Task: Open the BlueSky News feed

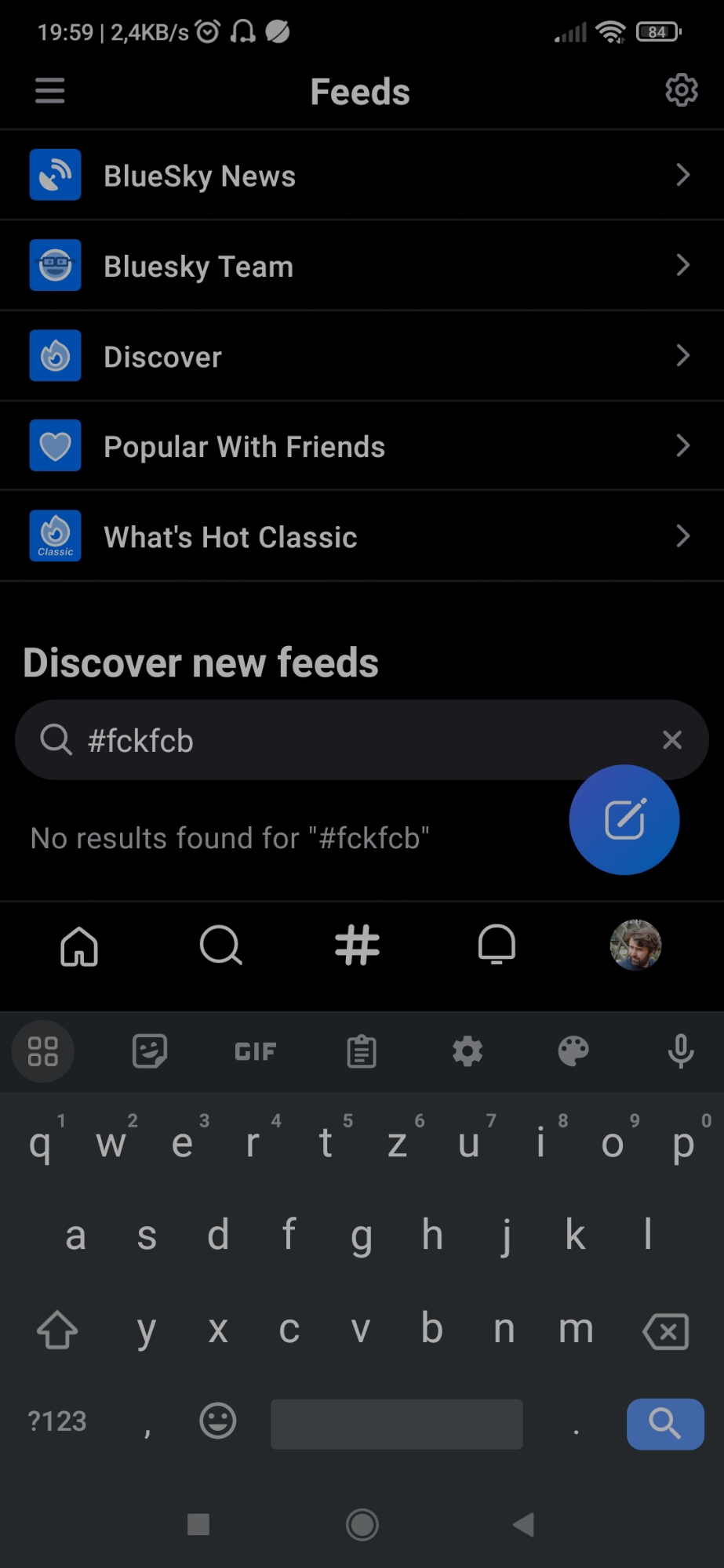Action: (361, 176)
